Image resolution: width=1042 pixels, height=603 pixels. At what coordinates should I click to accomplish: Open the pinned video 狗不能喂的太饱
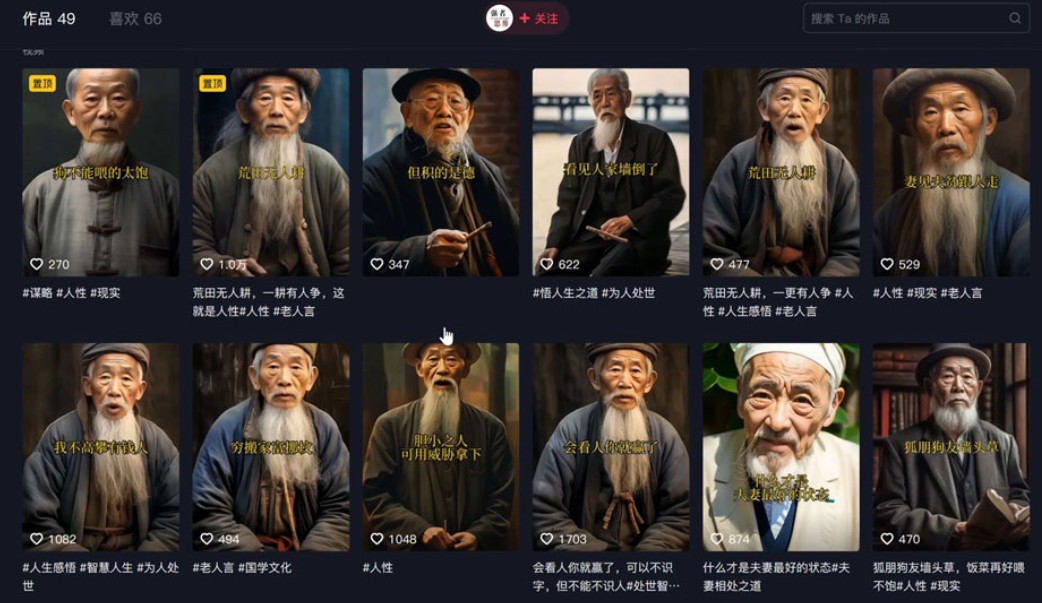(101, 172)
